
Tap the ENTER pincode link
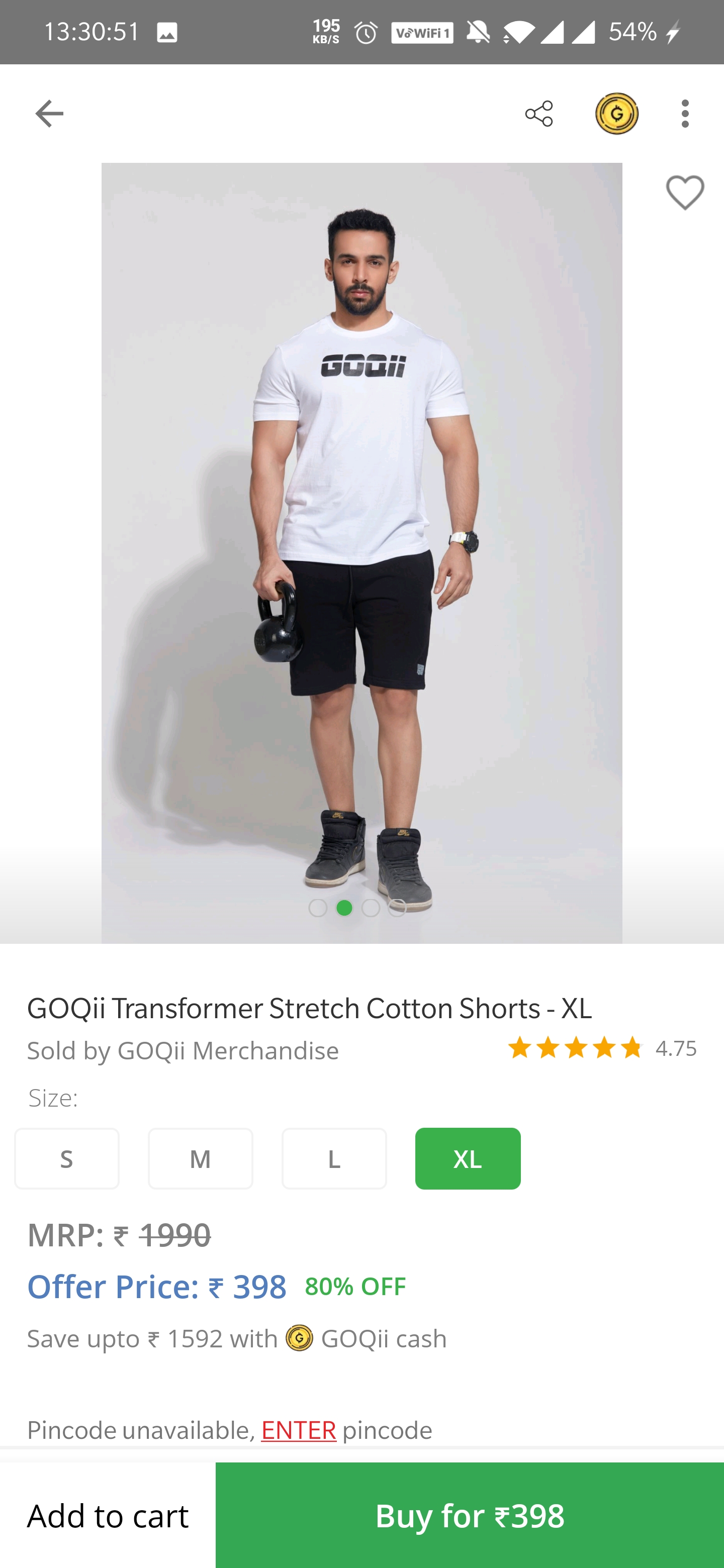coord(298,1430)
